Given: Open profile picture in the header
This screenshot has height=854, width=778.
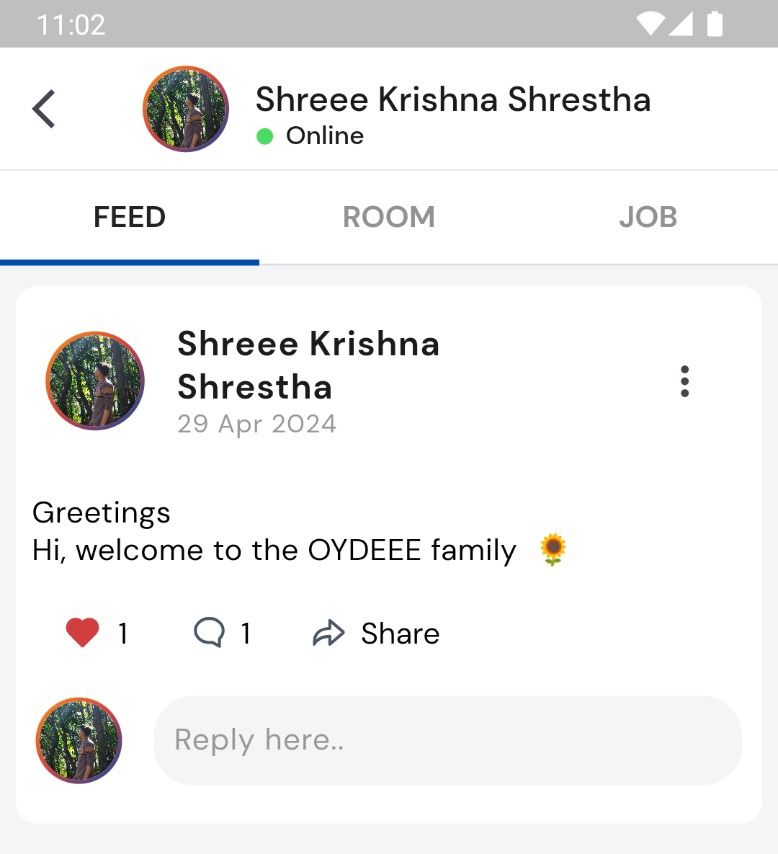Looking at the screenshot, I should point(186,109).
